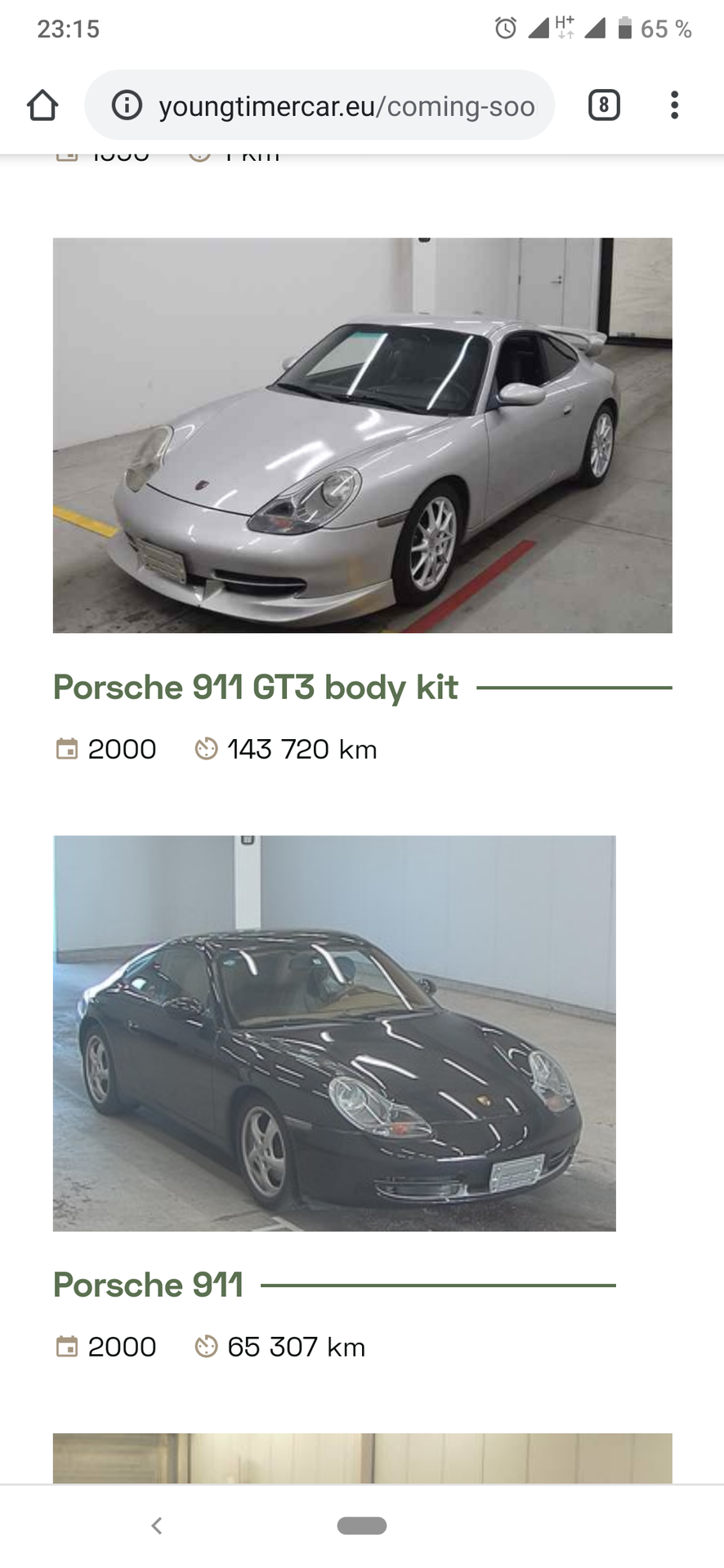Go to the browser home page
The width and height of the screenshot is (724, 1568).
click(42, 105)
